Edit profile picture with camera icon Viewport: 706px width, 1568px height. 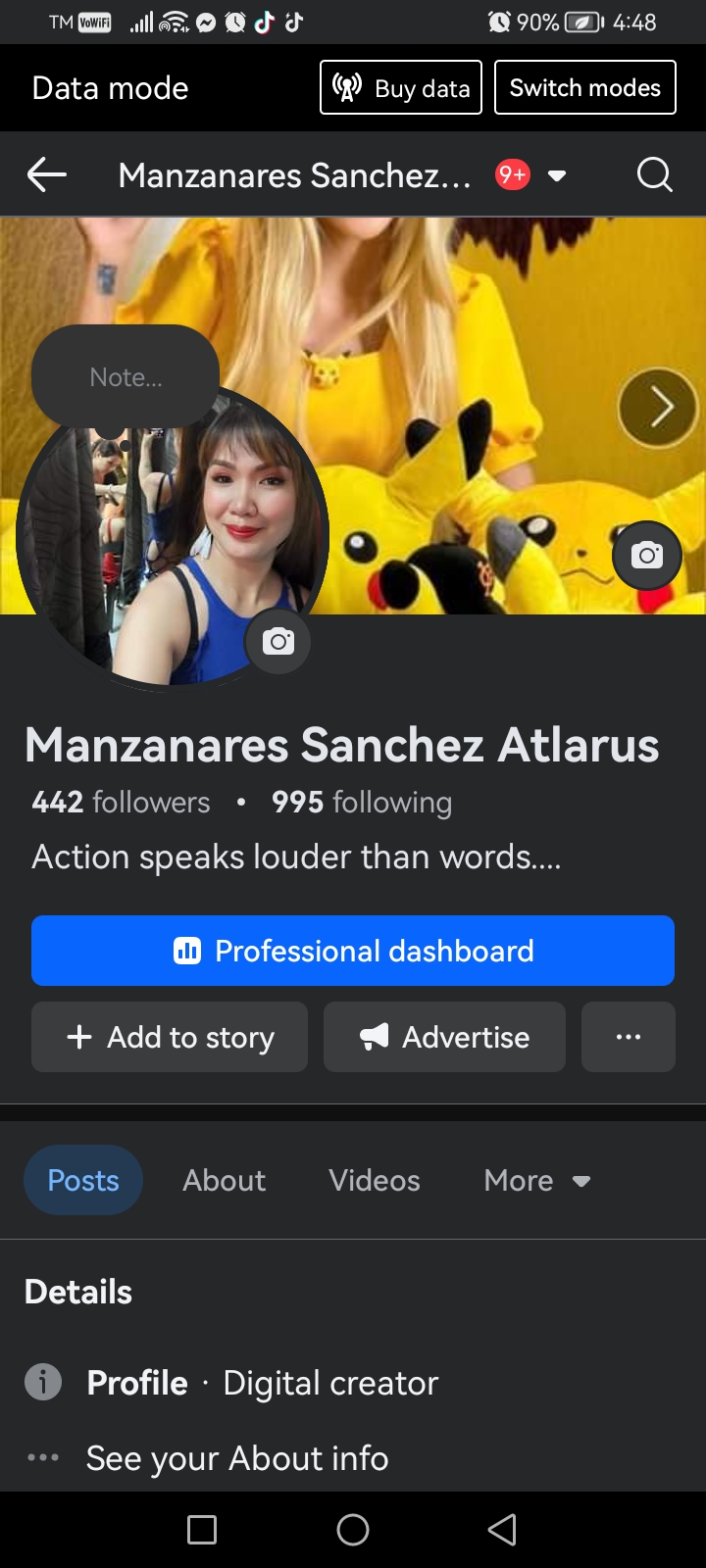point(277,642)
